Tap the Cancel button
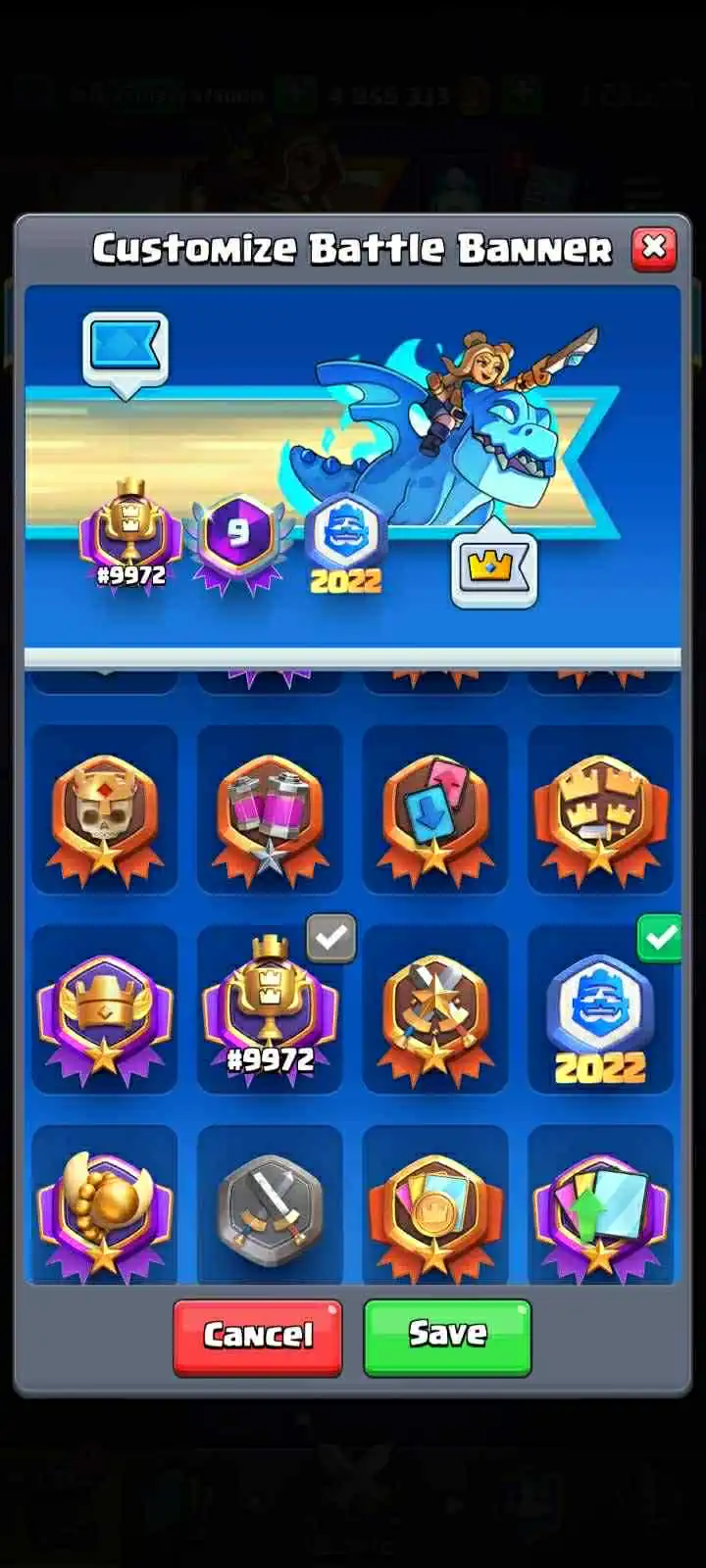 [x=258, y=1337]
